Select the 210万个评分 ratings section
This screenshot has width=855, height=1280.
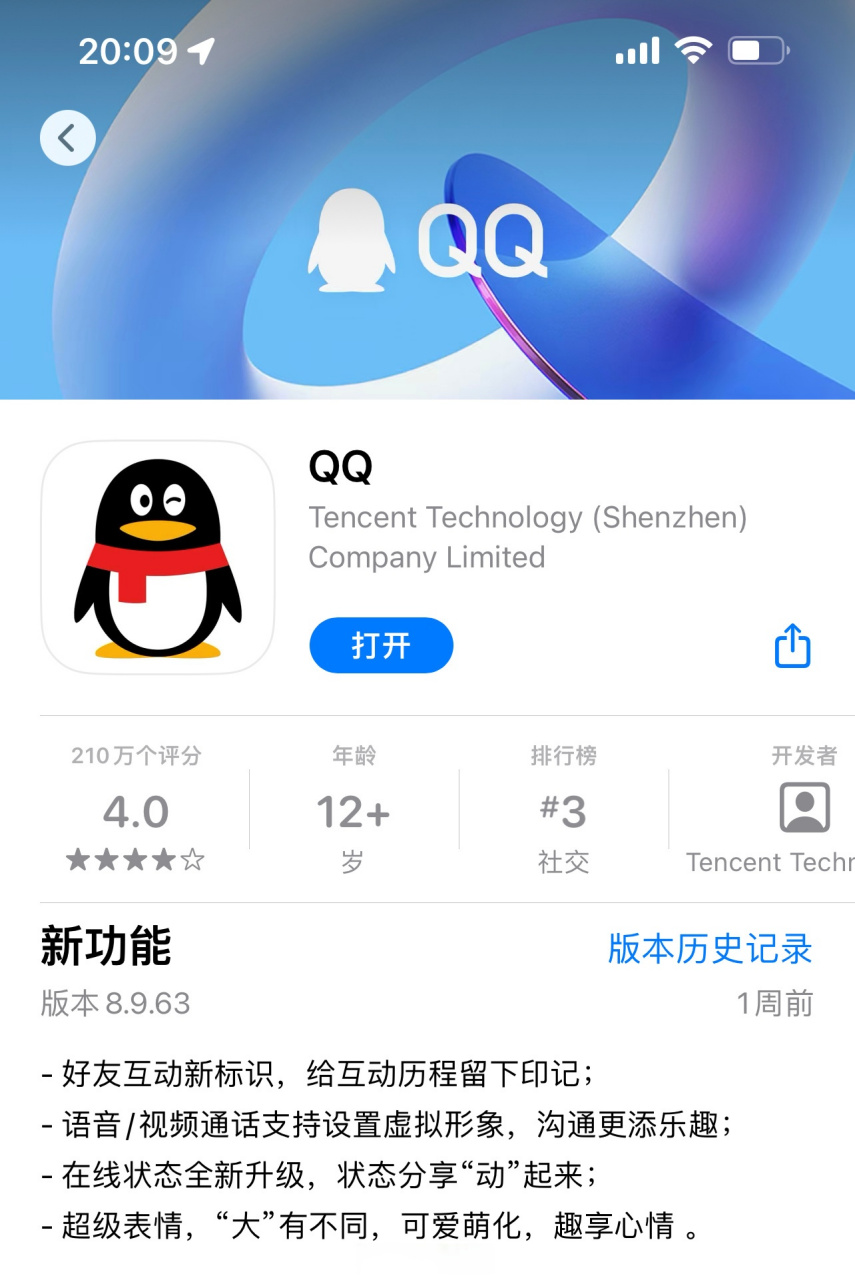click(x=134, y=810)
